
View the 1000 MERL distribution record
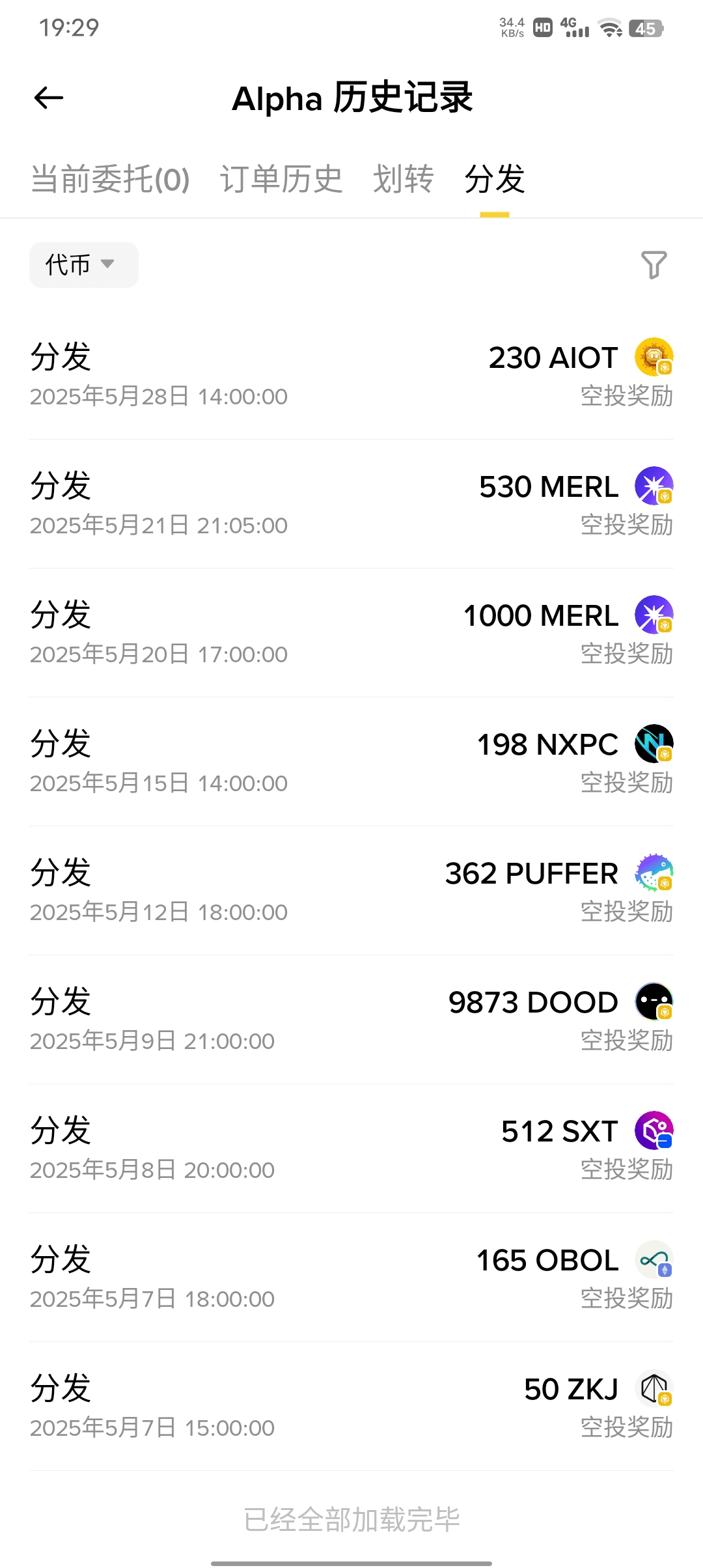(351, 633)
